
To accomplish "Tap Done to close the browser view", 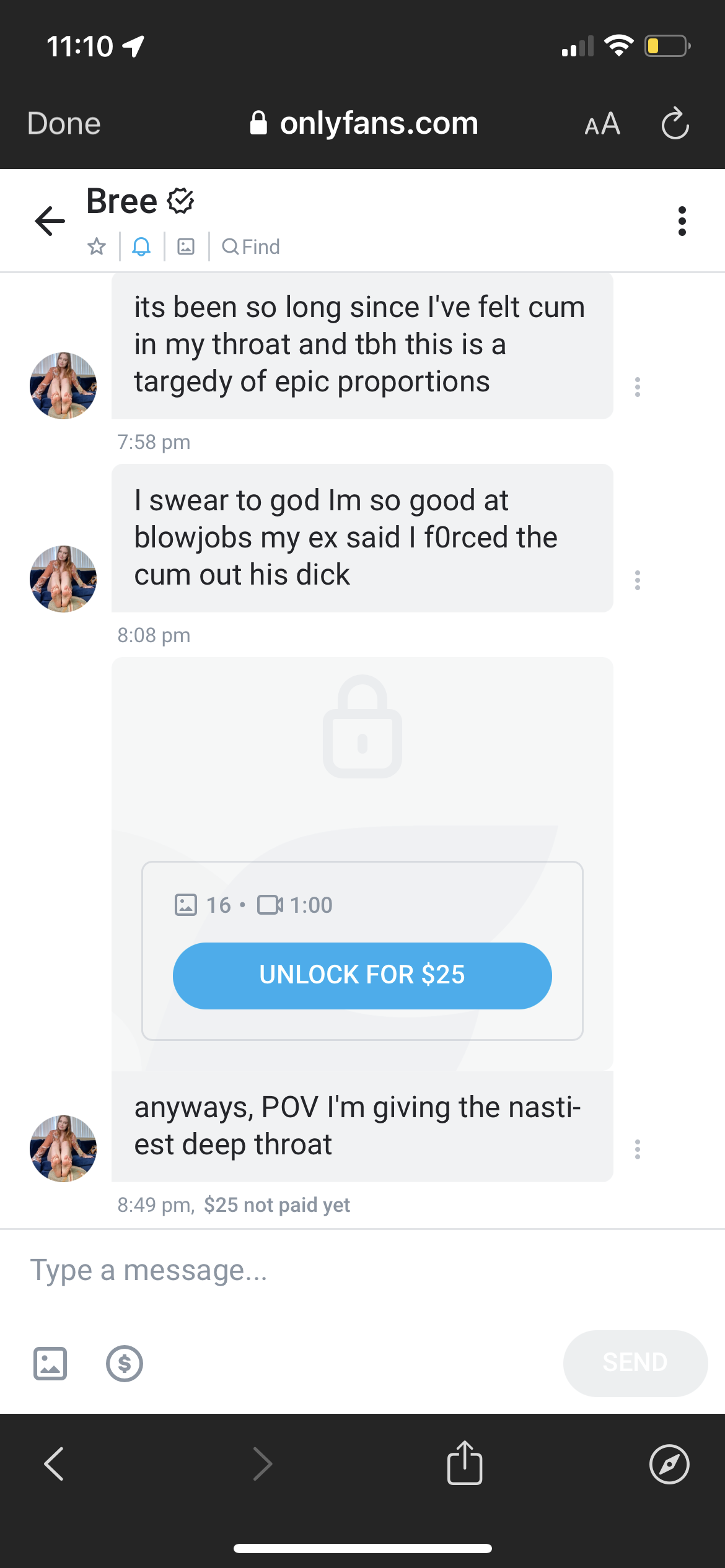I will pos(64,123).
